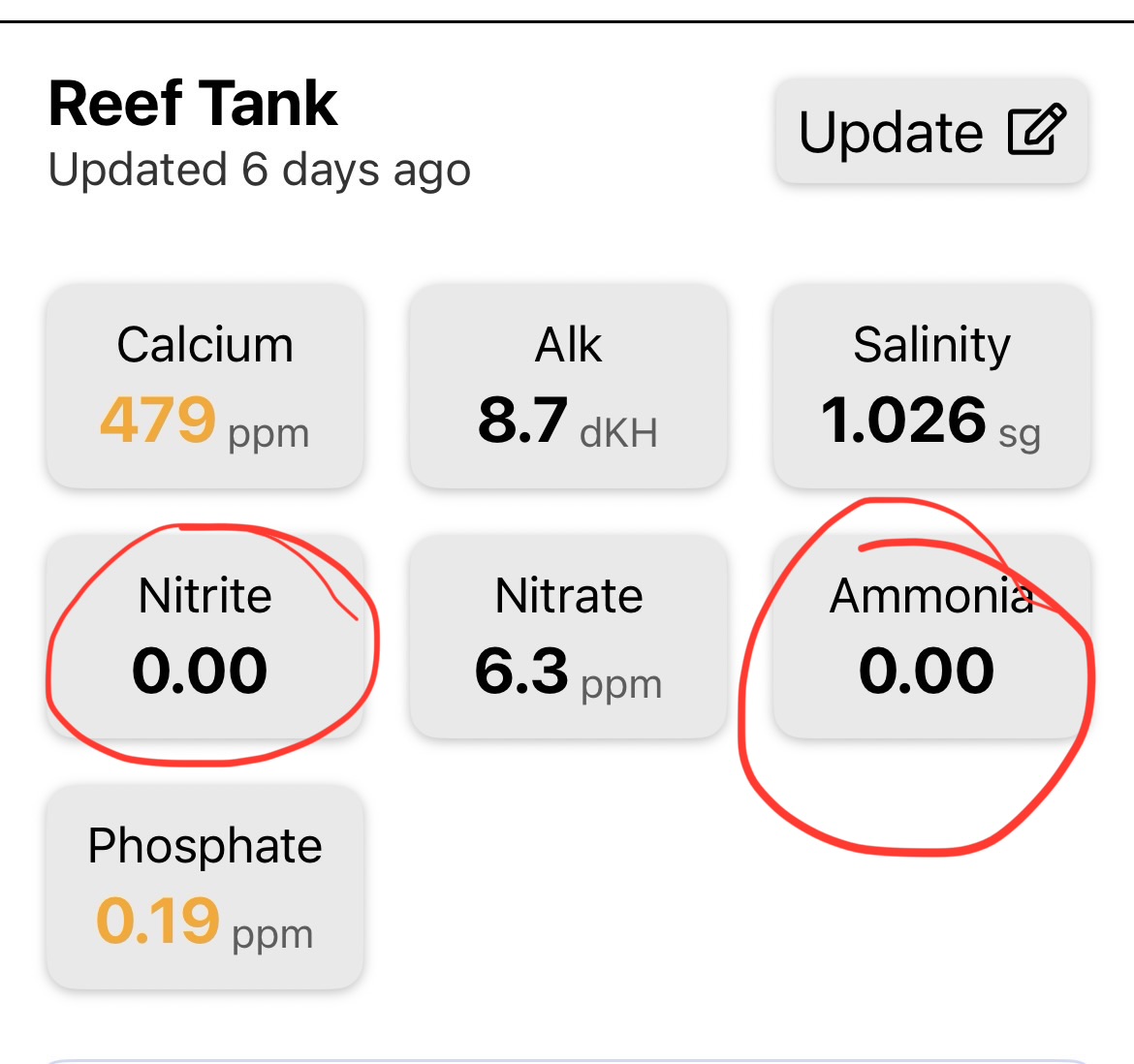Open the Phosphate parameter card
This screenshot has width=1134, height=1064.
205,887
